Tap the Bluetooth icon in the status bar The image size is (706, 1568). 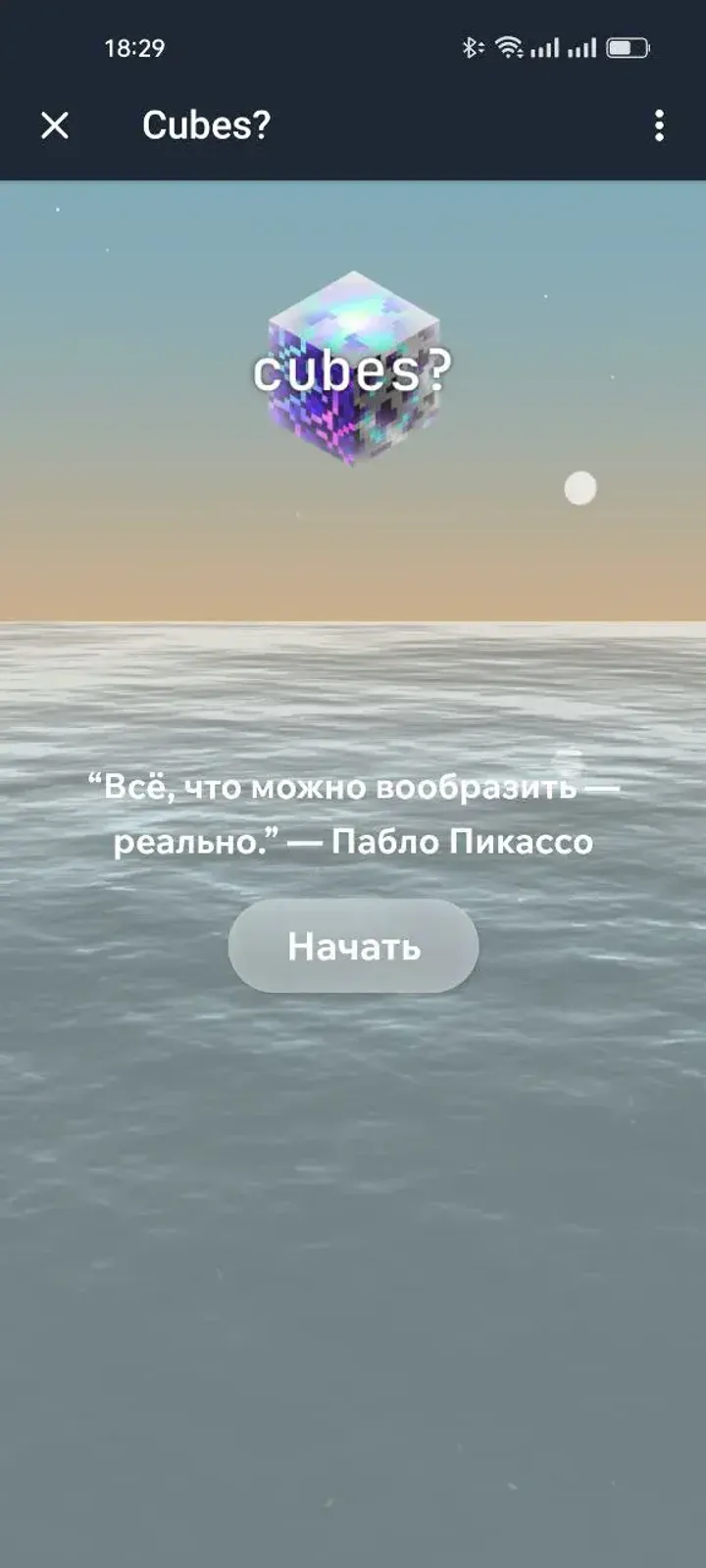[474, 45]
